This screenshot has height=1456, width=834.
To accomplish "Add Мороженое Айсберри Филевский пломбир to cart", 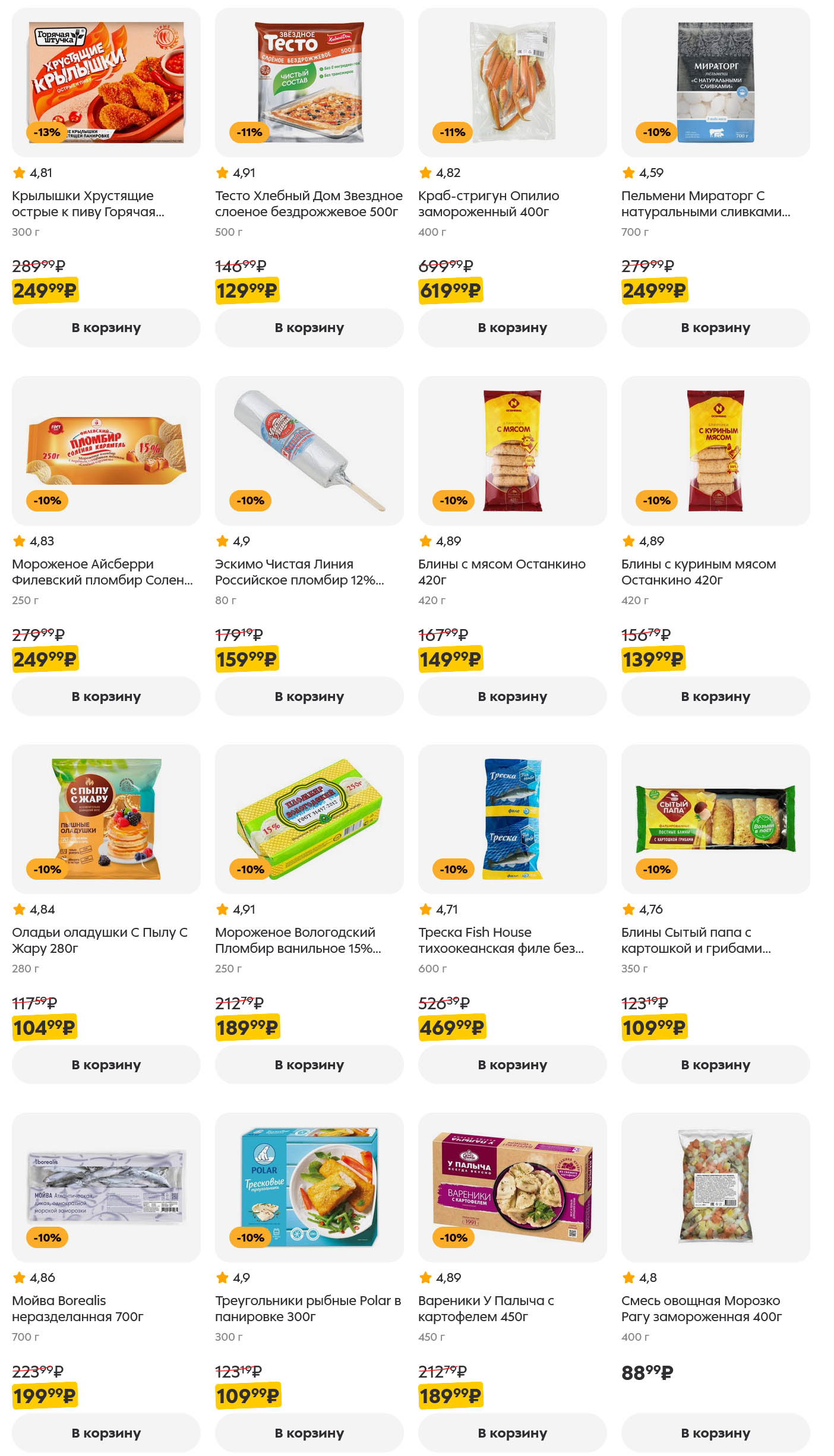I will pyautogui.click(x=106, y=696).
